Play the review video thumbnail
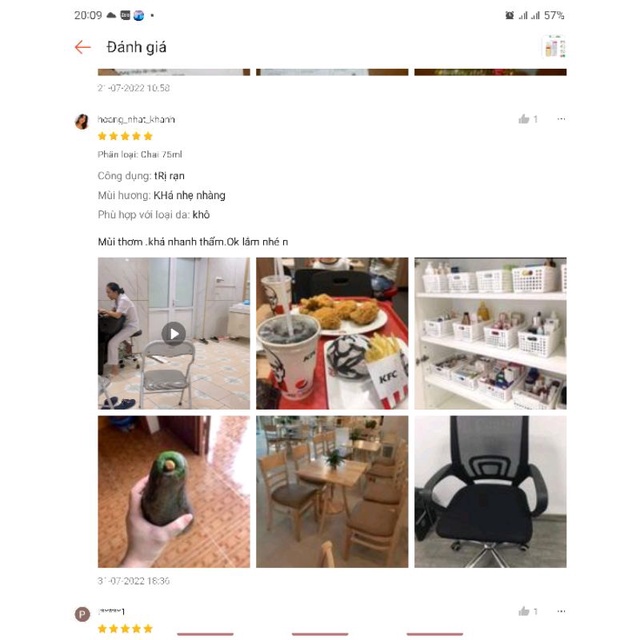This screenshot has width=640, height=640. click(x=174, y=333)
